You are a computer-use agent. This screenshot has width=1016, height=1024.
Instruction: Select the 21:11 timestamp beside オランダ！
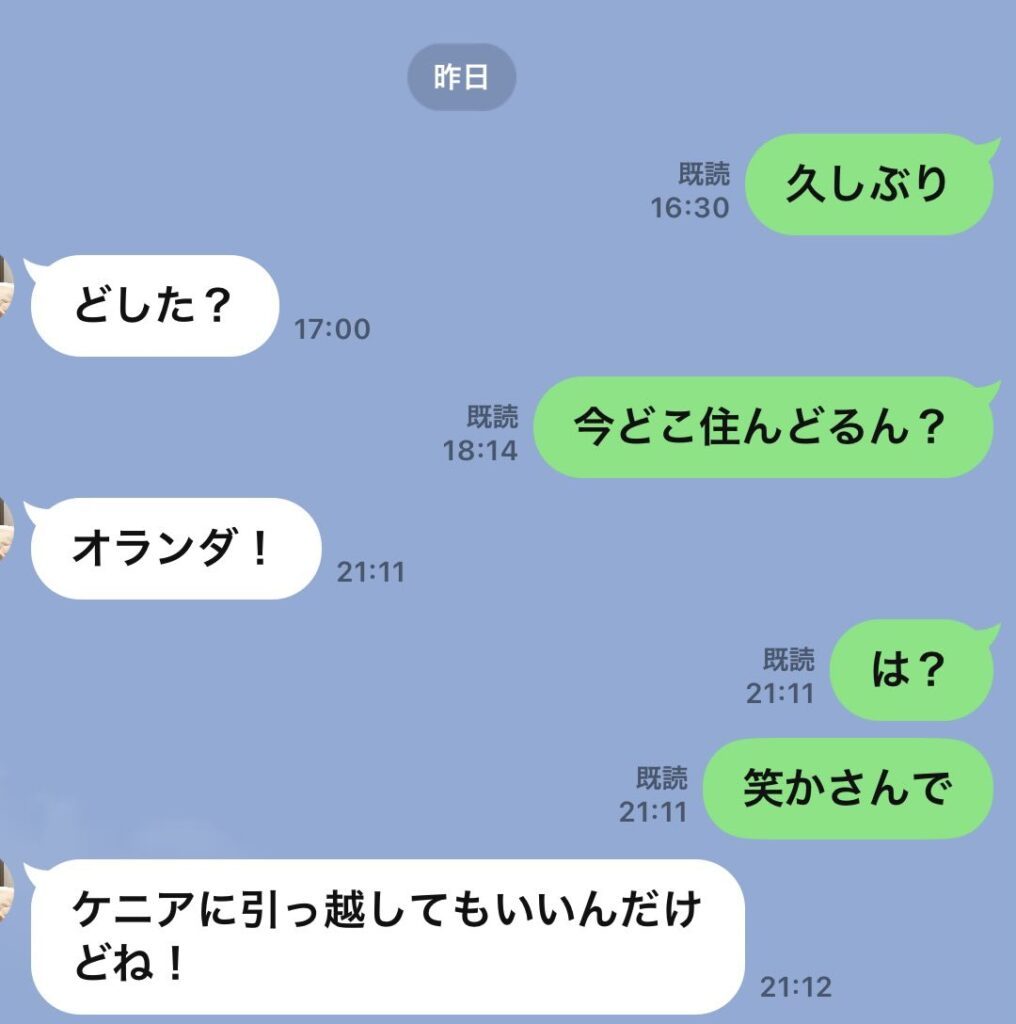click(369, 573)
